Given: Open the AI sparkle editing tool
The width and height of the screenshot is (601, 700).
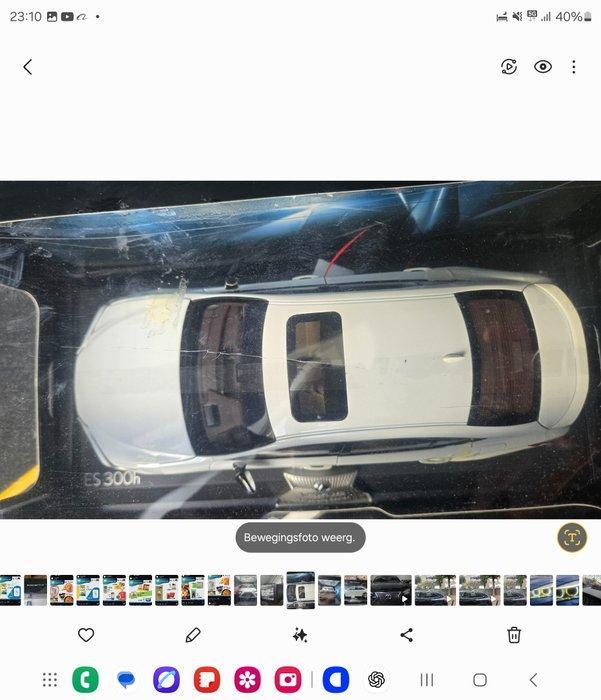Looking at the screenshot, I should click(300, 635).
